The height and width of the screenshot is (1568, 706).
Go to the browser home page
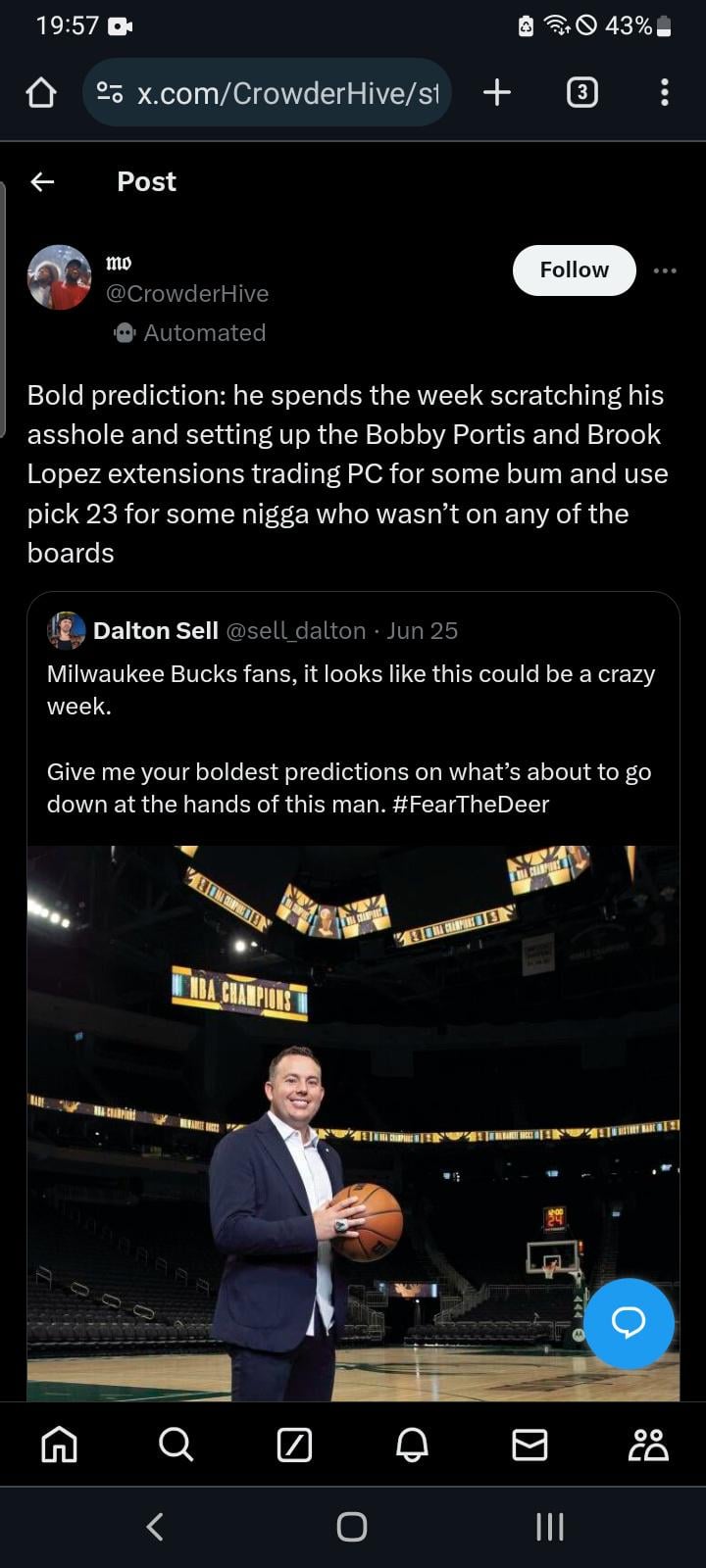[40, 93]
